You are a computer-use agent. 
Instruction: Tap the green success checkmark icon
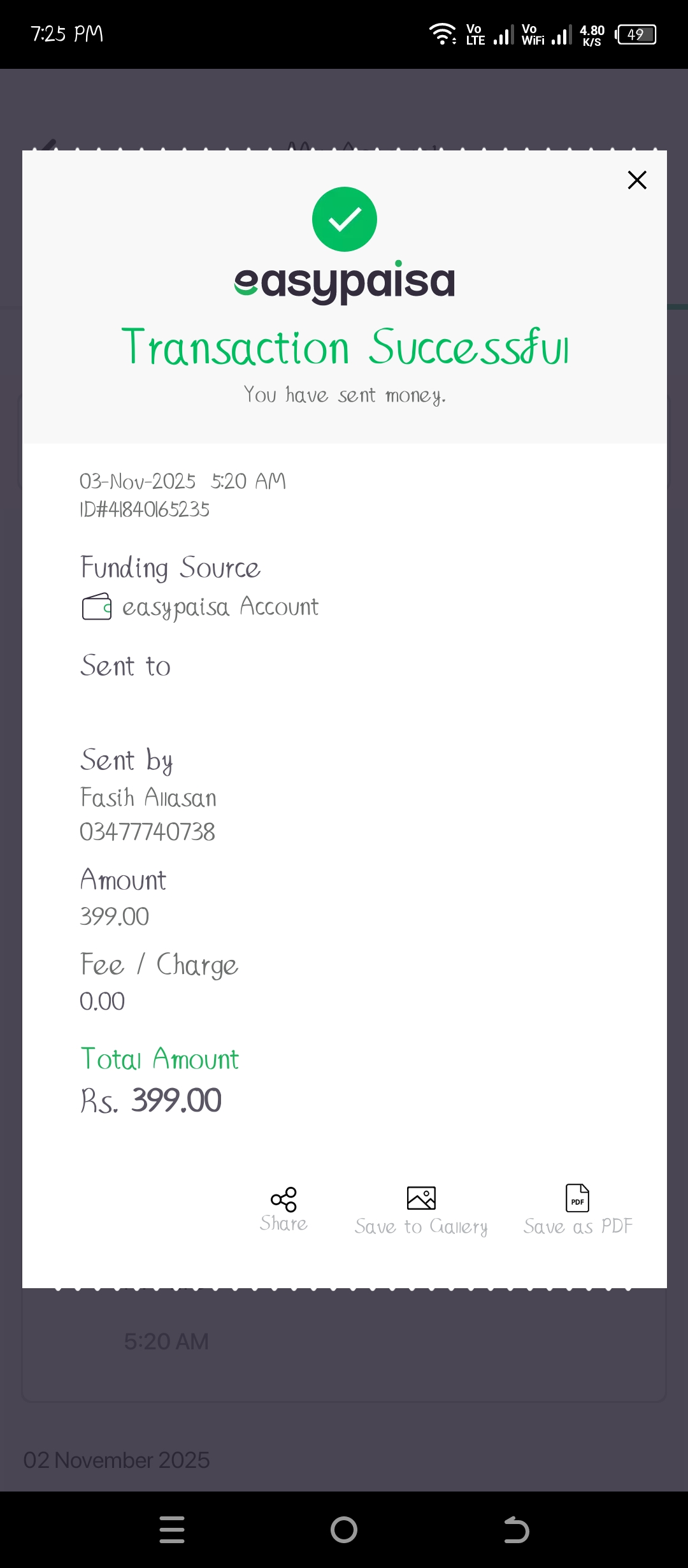(x=343, y=218)
